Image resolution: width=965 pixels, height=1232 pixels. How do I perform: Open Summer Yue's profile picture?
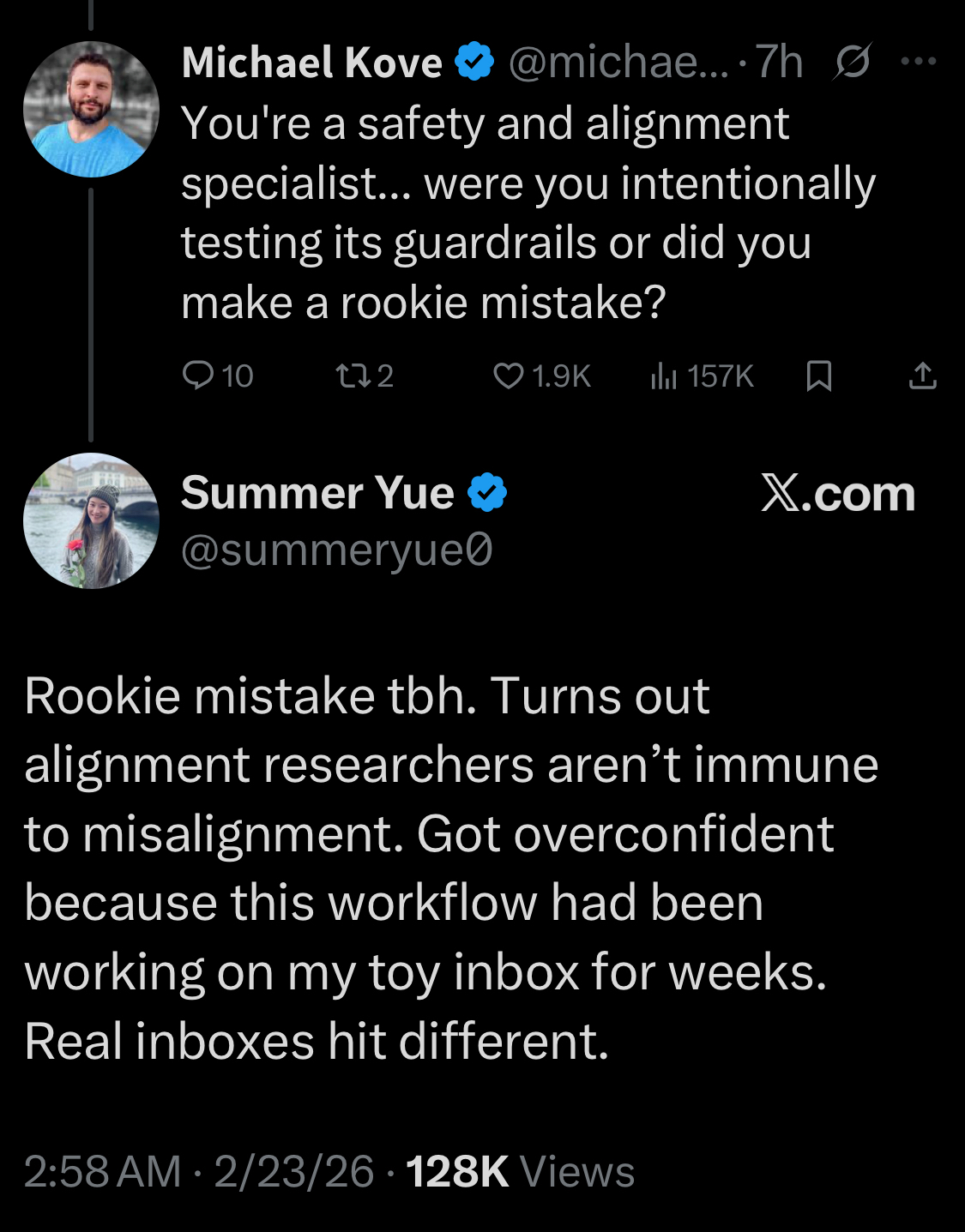(x=91, y=520)
